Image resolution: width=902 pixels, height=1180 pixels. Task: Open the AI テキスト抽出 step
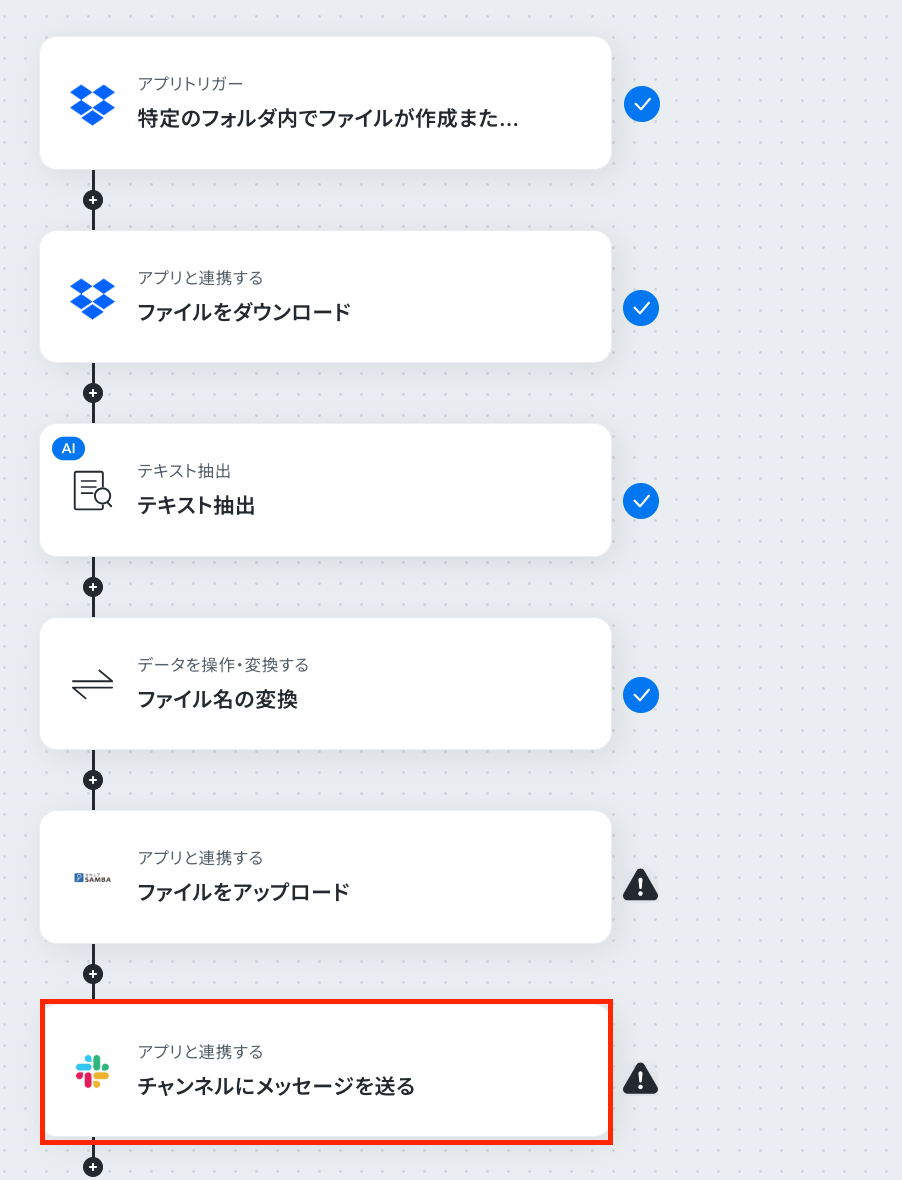(325, 490)
